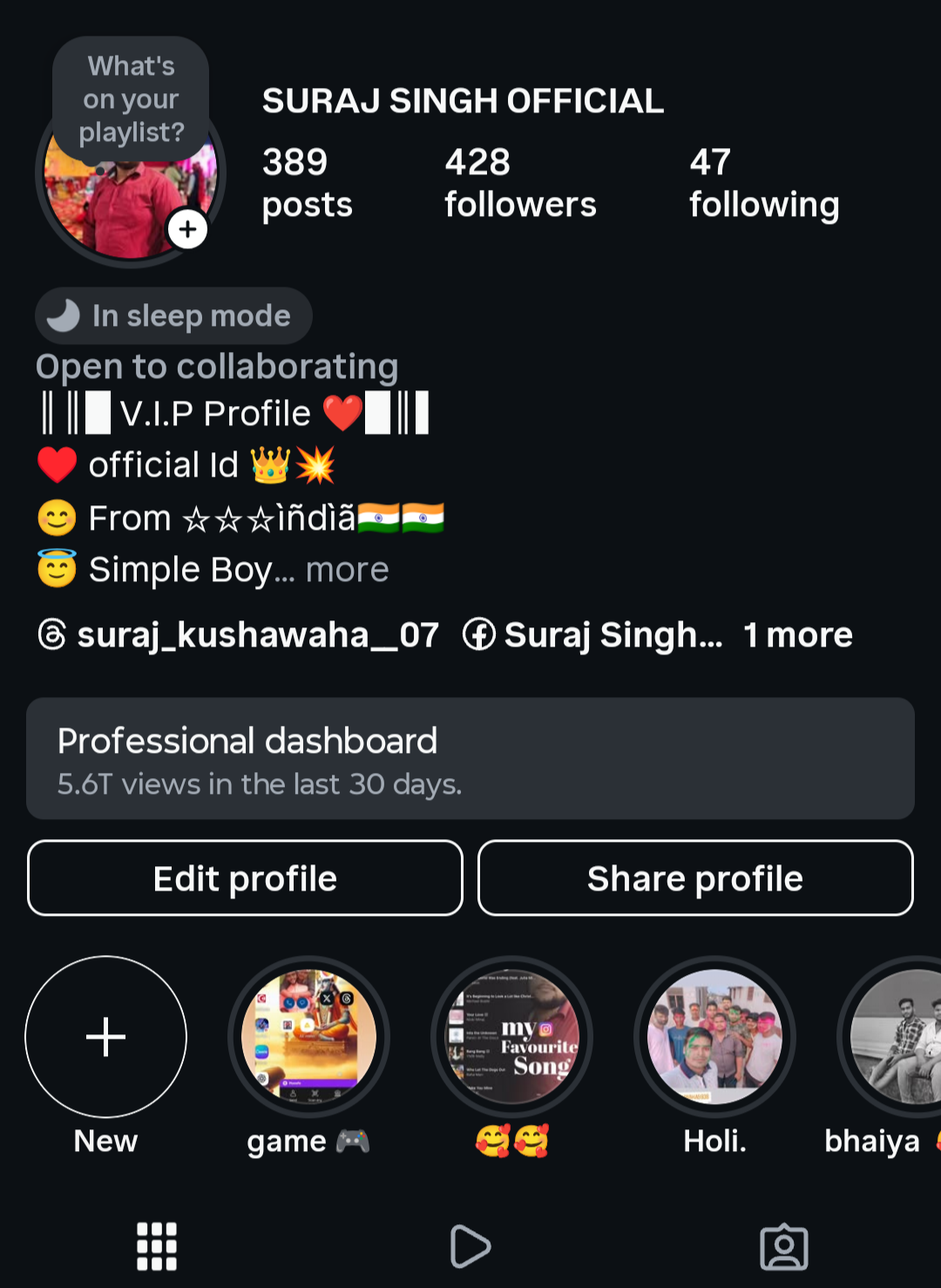
Task: Expand bio with more link
Action: point(347,570)
